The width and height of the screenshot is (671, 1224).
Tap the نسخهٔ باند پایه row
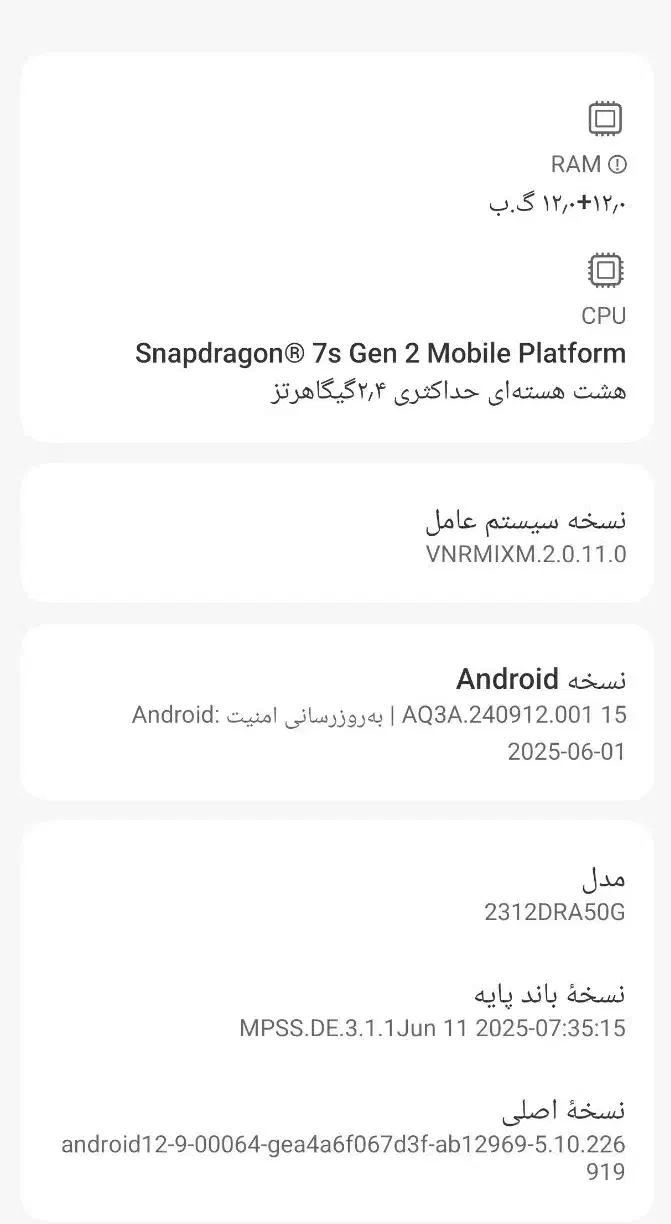coord(336,1010)
